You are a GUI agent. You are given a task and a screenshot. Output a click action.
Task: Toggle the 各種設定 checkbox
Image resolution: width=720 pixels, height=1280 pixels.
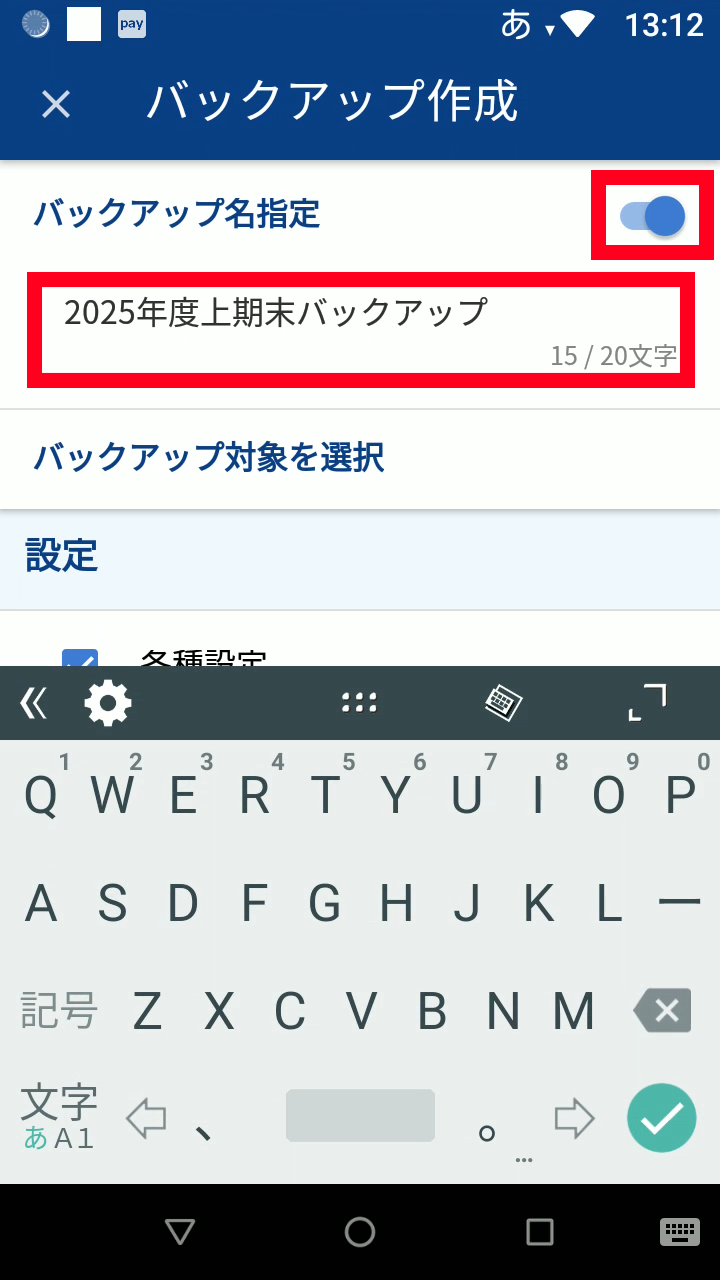point(80,659)
